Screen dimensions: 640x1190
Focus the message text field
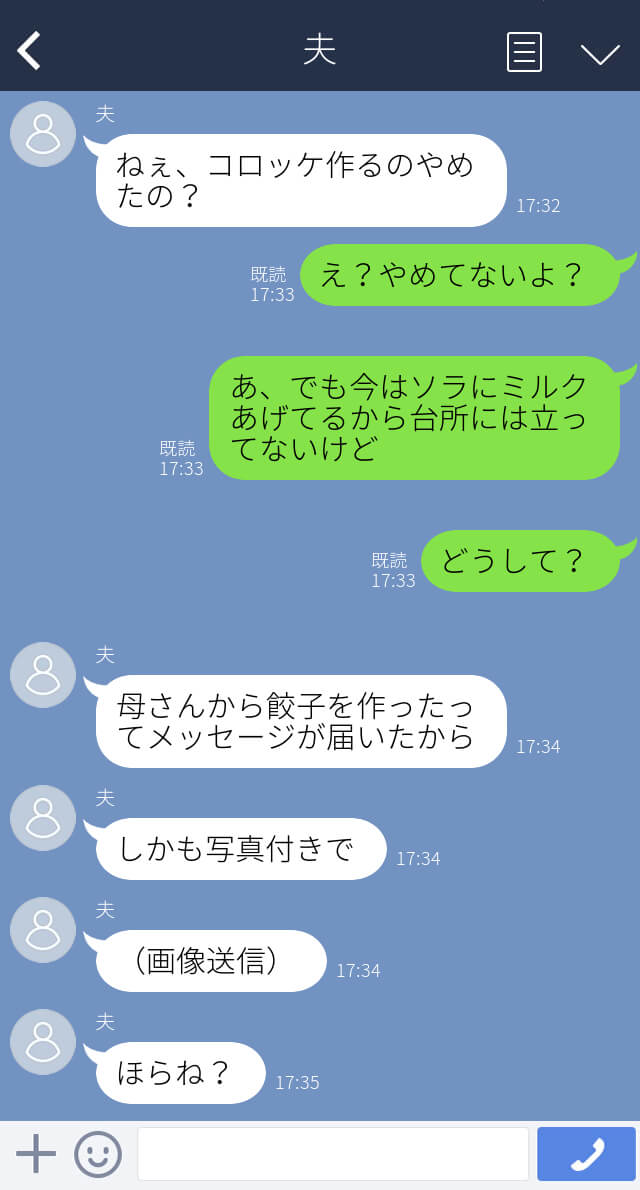[x=333, y=1154]
